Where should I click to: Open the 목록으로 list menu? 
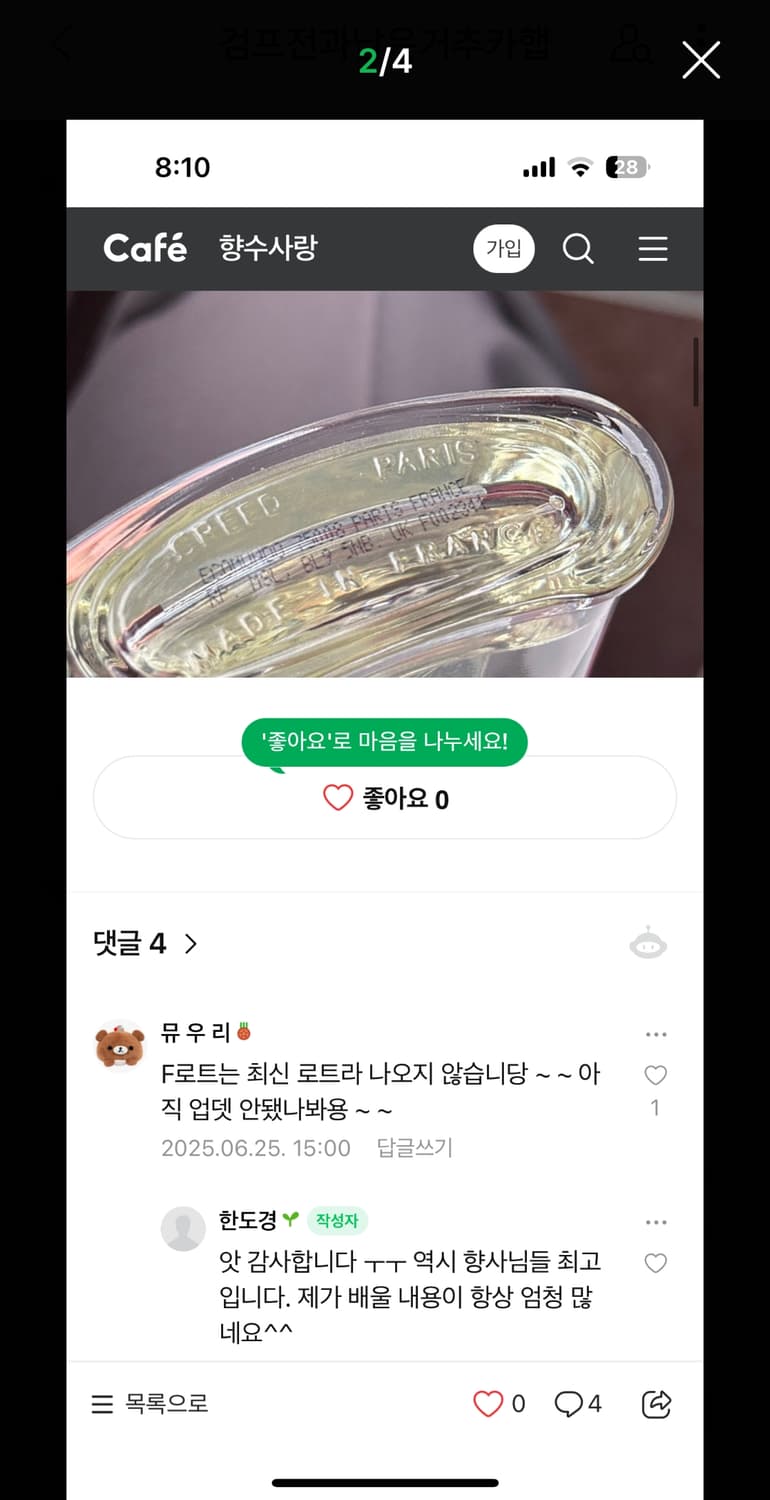[150, 1404]
